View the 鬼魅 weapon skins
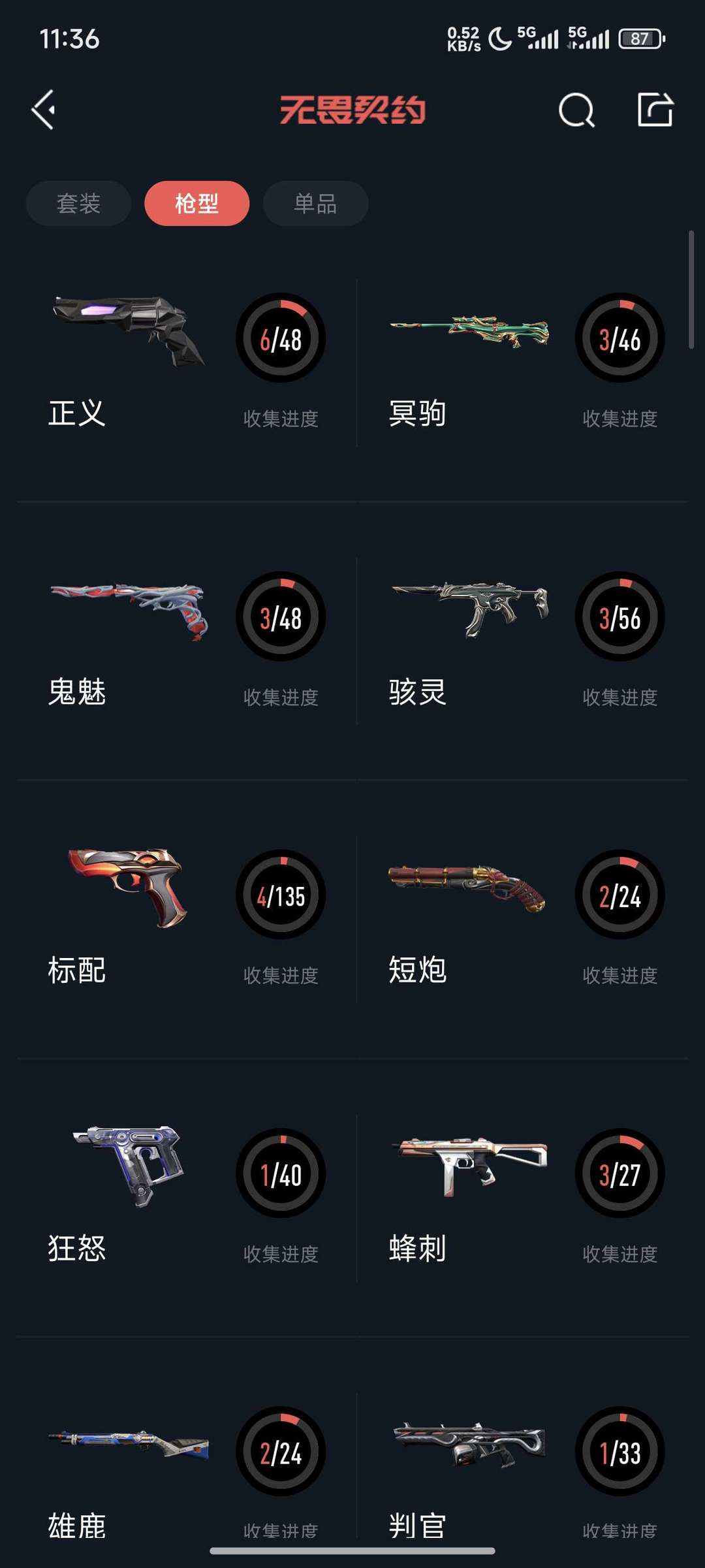The image size is (705, 1568). (x=186, y=641)
